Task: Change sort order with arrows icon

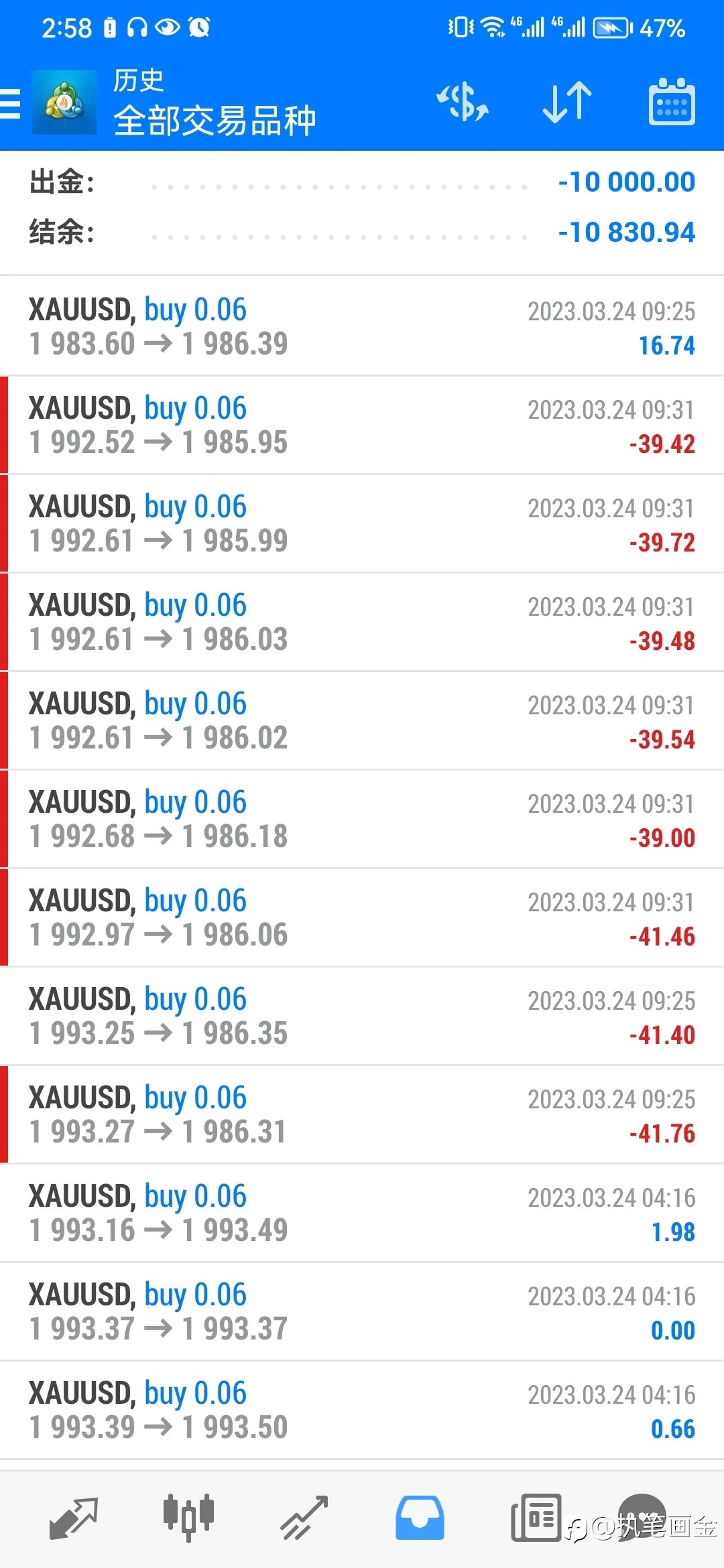Action: tap(567, 103)
